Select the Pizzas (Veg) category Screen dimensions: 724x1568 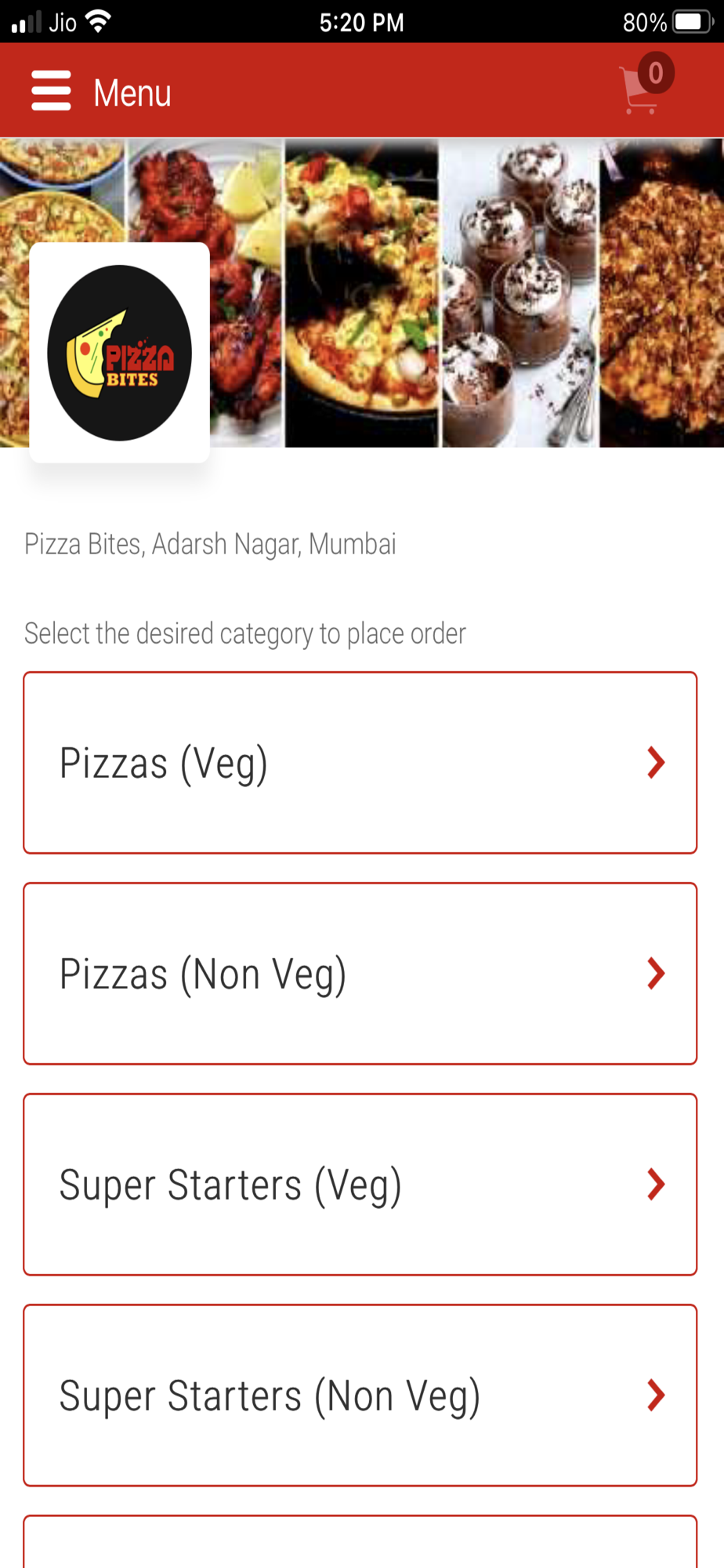(x=360, y=762)
